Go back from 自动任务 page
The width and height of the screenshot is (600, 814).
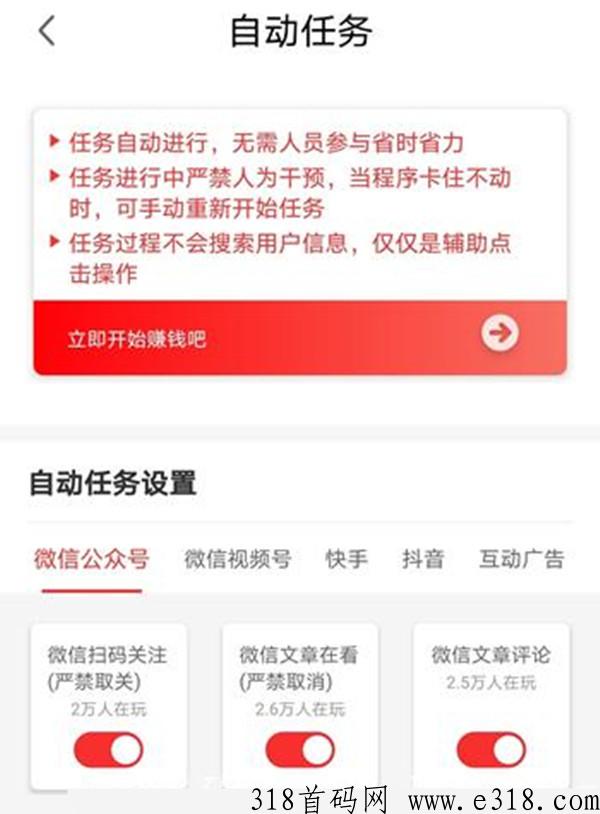pos(46,31)
